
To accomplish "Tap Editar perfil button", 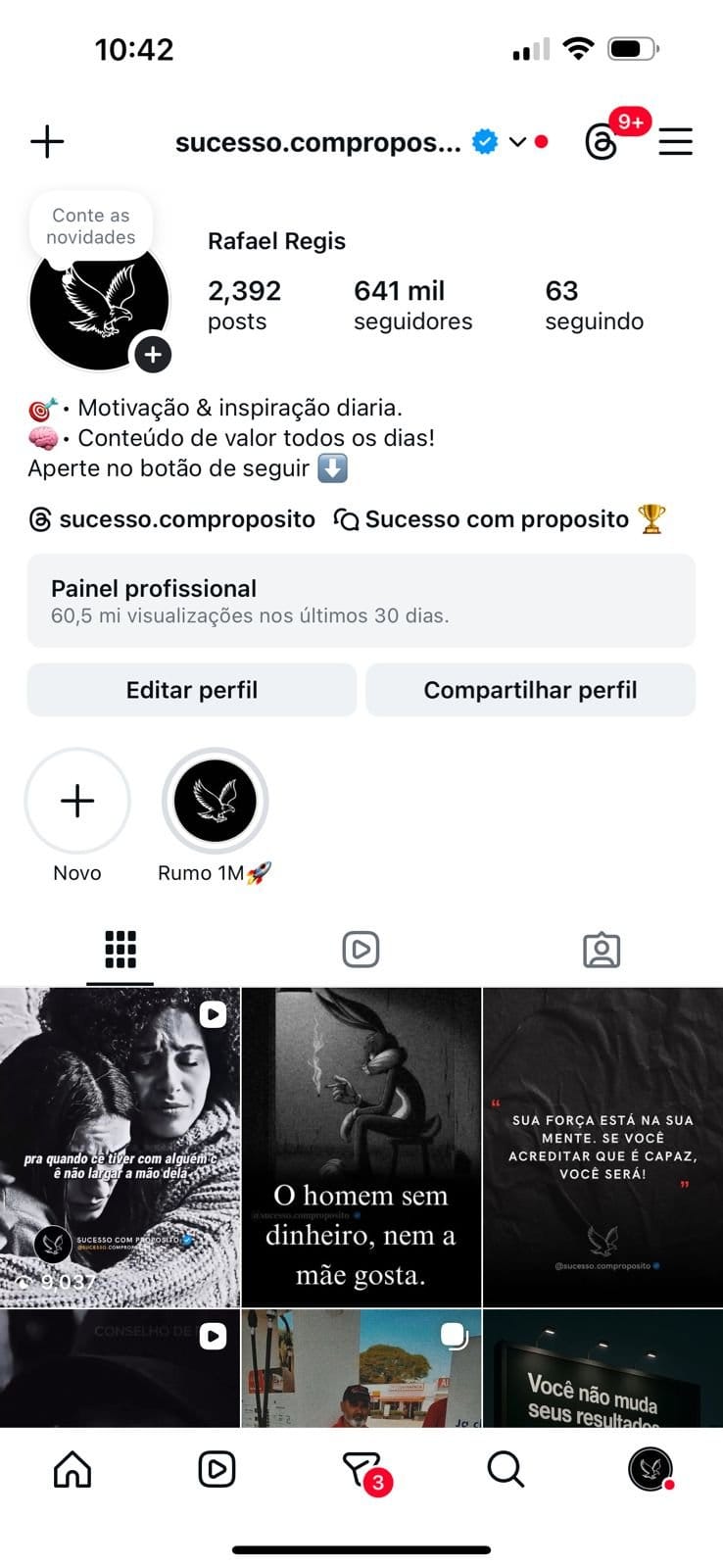I will [x=191, y=689].
